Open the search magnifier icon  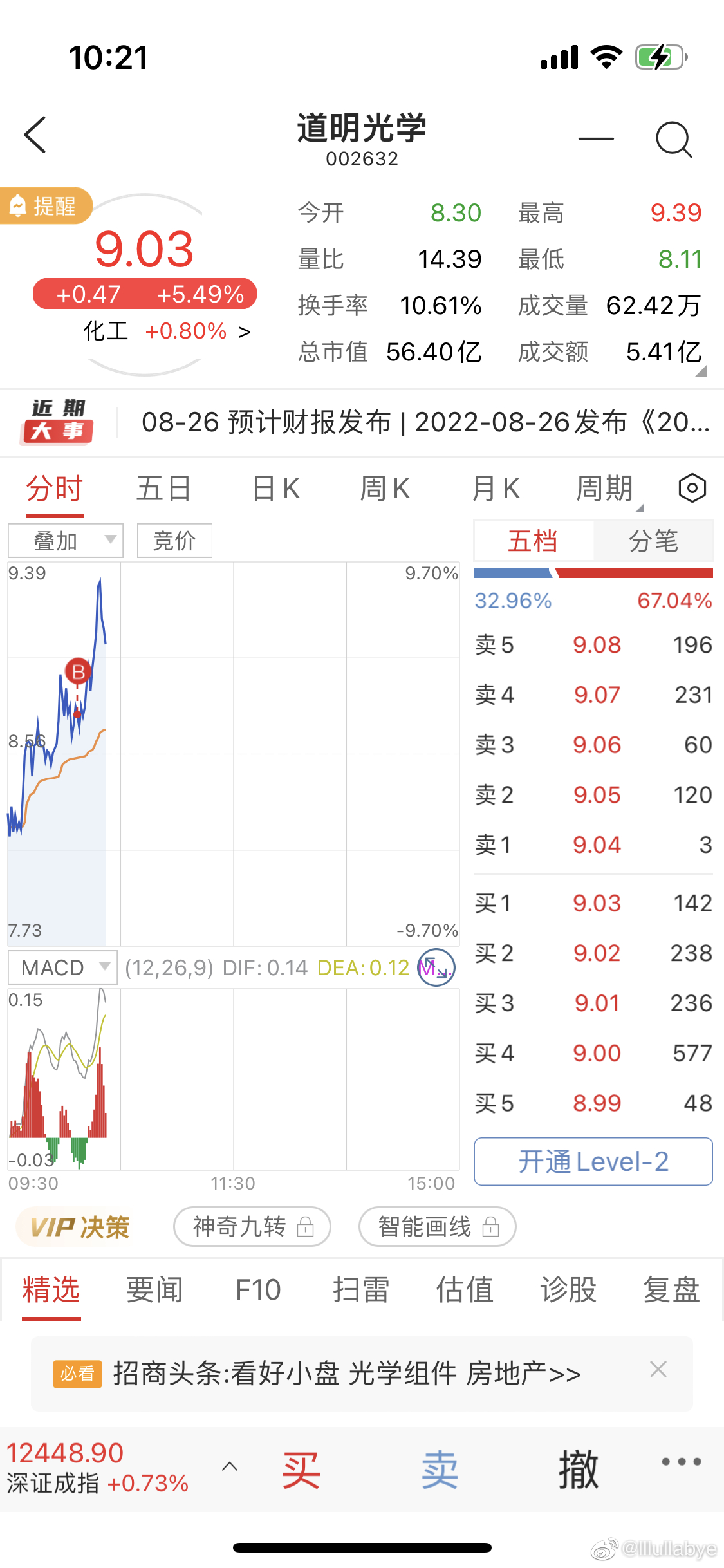point(673,138)
